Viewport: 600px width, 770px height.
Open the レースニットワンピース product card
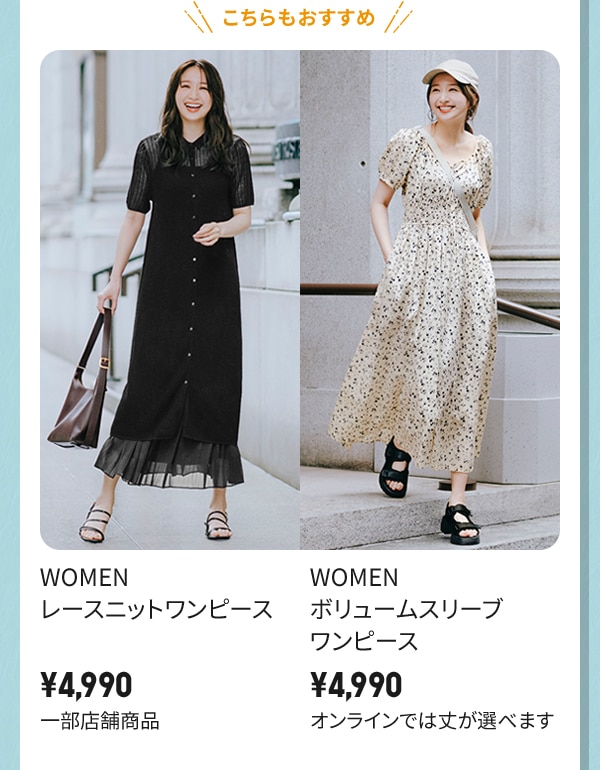170,300
